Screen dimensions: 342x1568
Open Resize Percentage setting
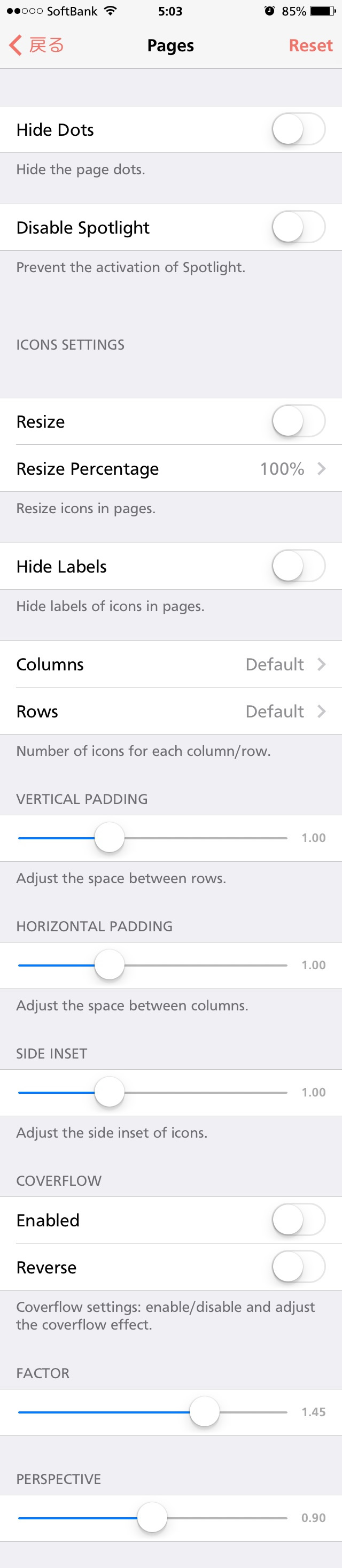[x=171, y=468]
